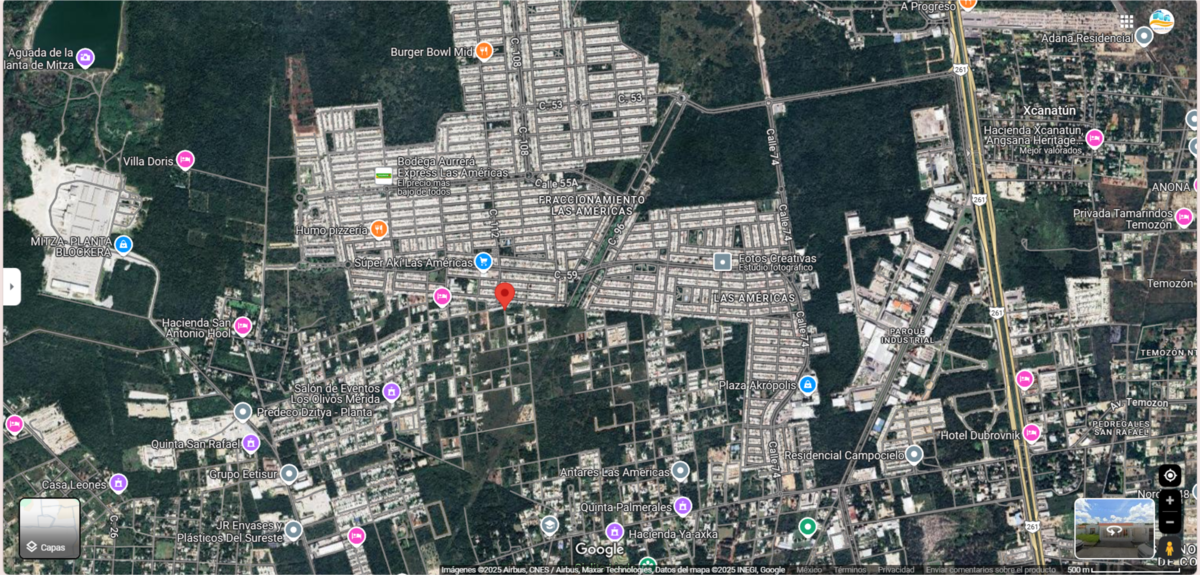Open the Privacidad footer link

pyautogui.click(x=895, y=570)
